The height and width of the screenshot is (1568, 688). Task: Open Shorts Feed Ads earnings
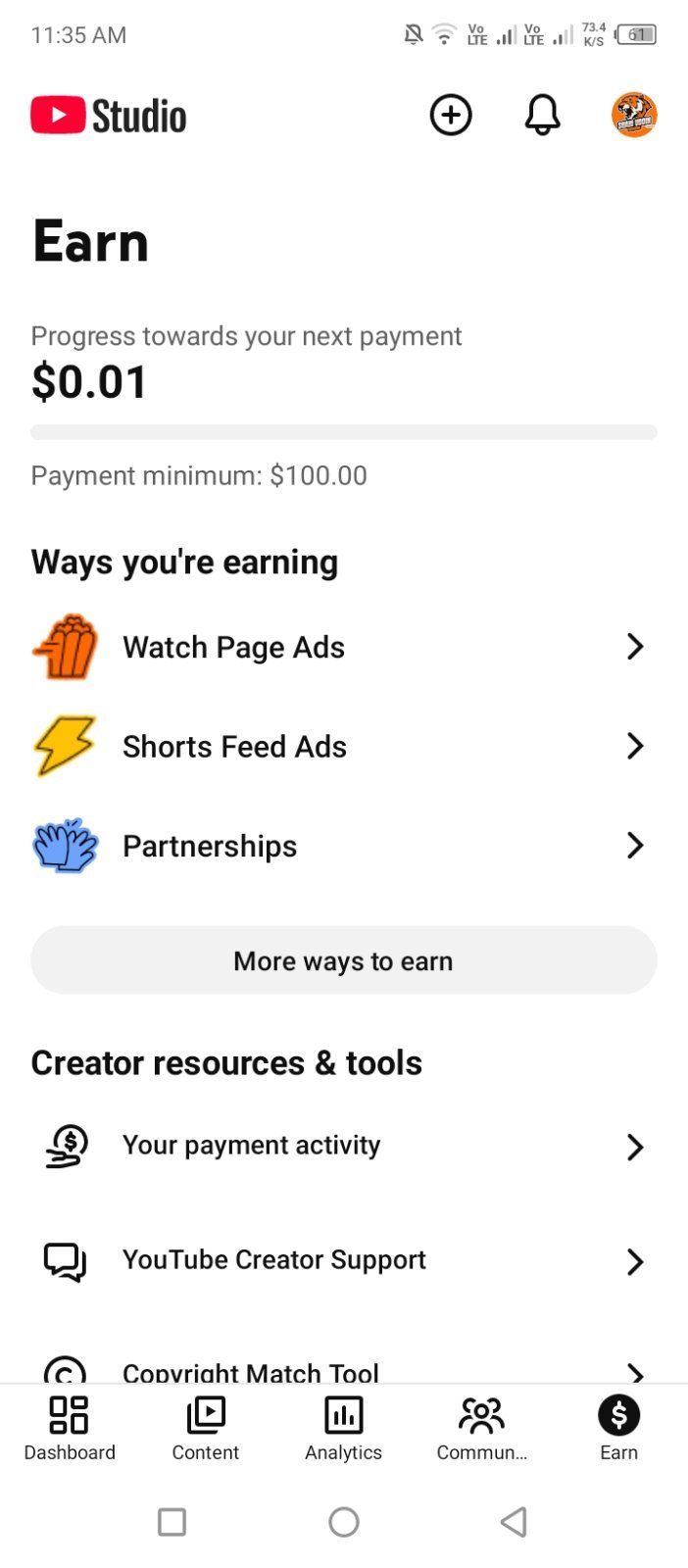[344, 747]
